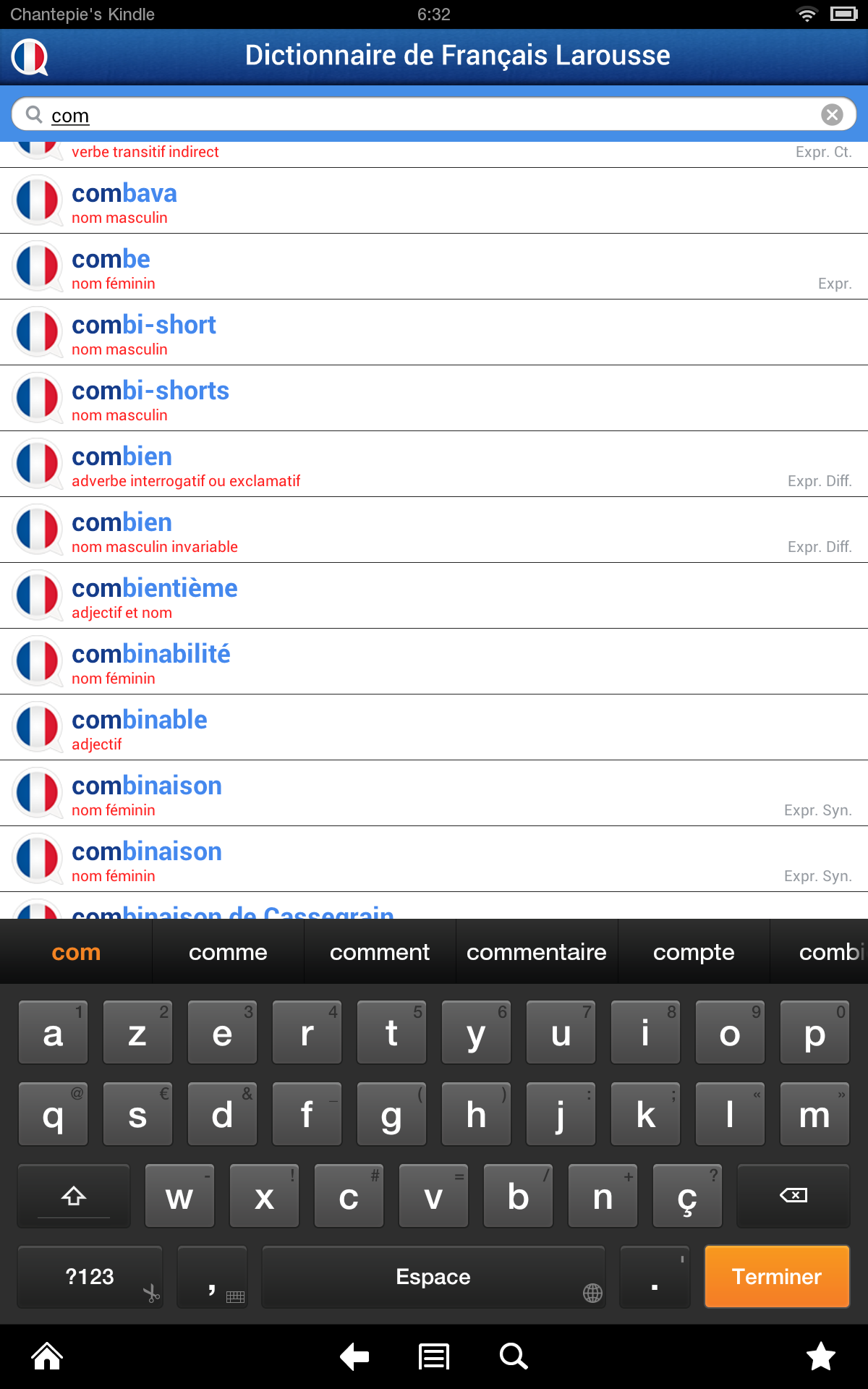868x1389 pixels.
Task: Open the history list icon in bottom bar
Action: tap(433, 1356)
